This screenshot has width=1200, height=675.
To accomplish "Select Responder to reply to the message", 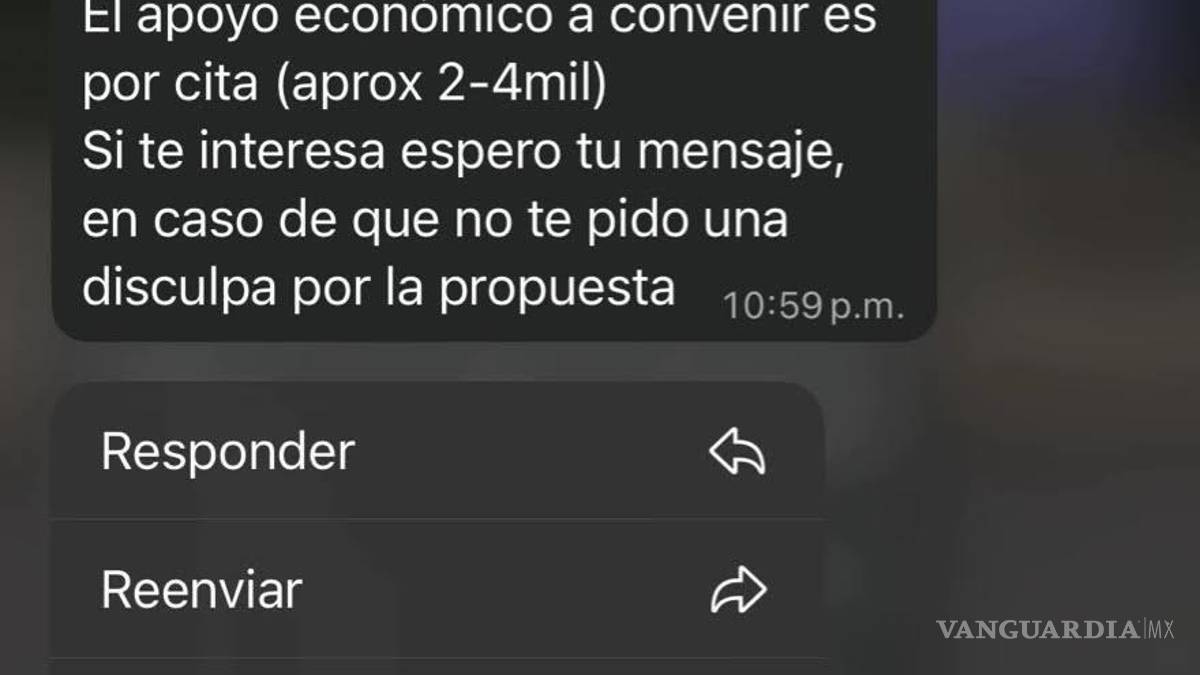I will point(437,452).
